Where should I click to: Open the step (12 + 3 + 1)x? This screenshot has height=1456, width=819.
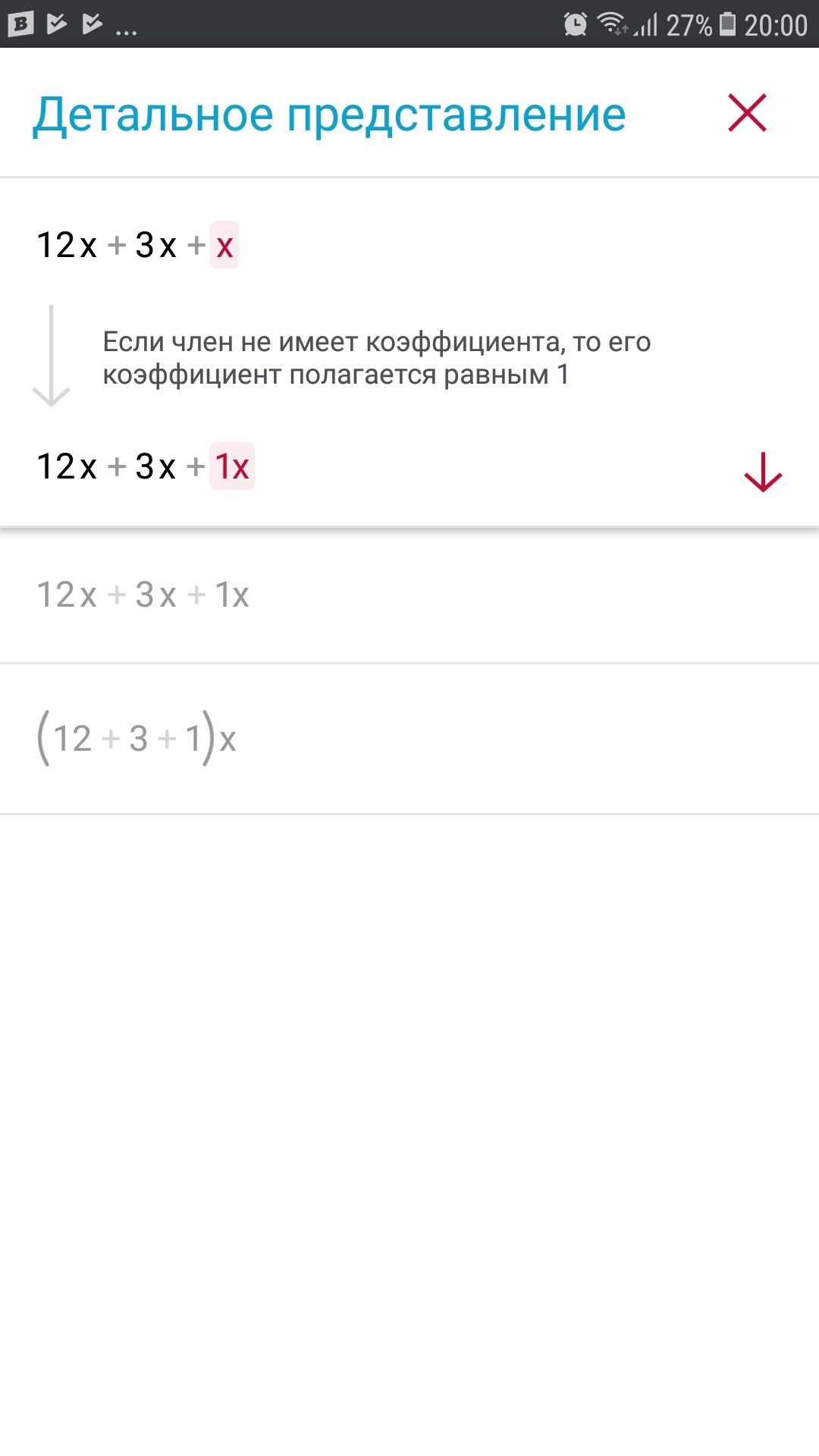[409, 739]
